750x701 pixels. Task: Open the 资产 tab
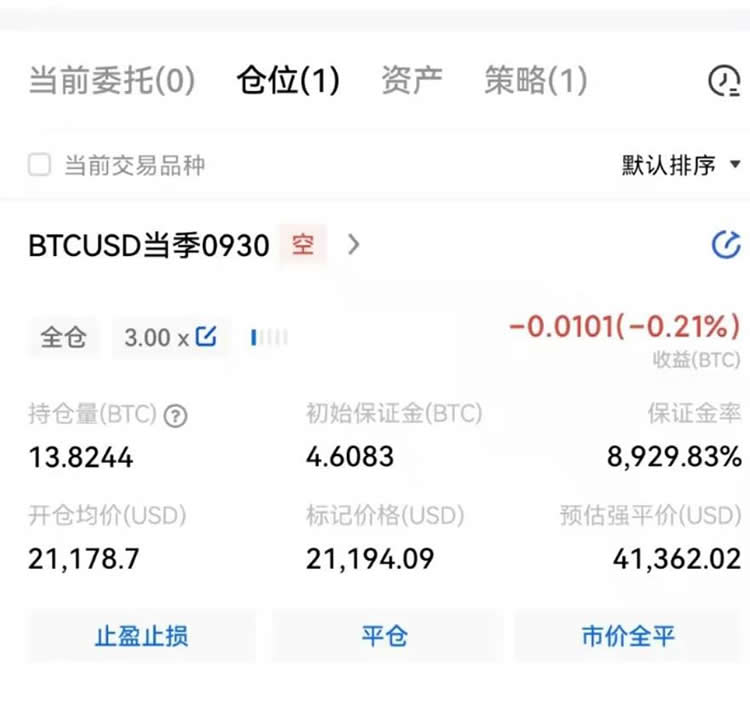[411, 81]
